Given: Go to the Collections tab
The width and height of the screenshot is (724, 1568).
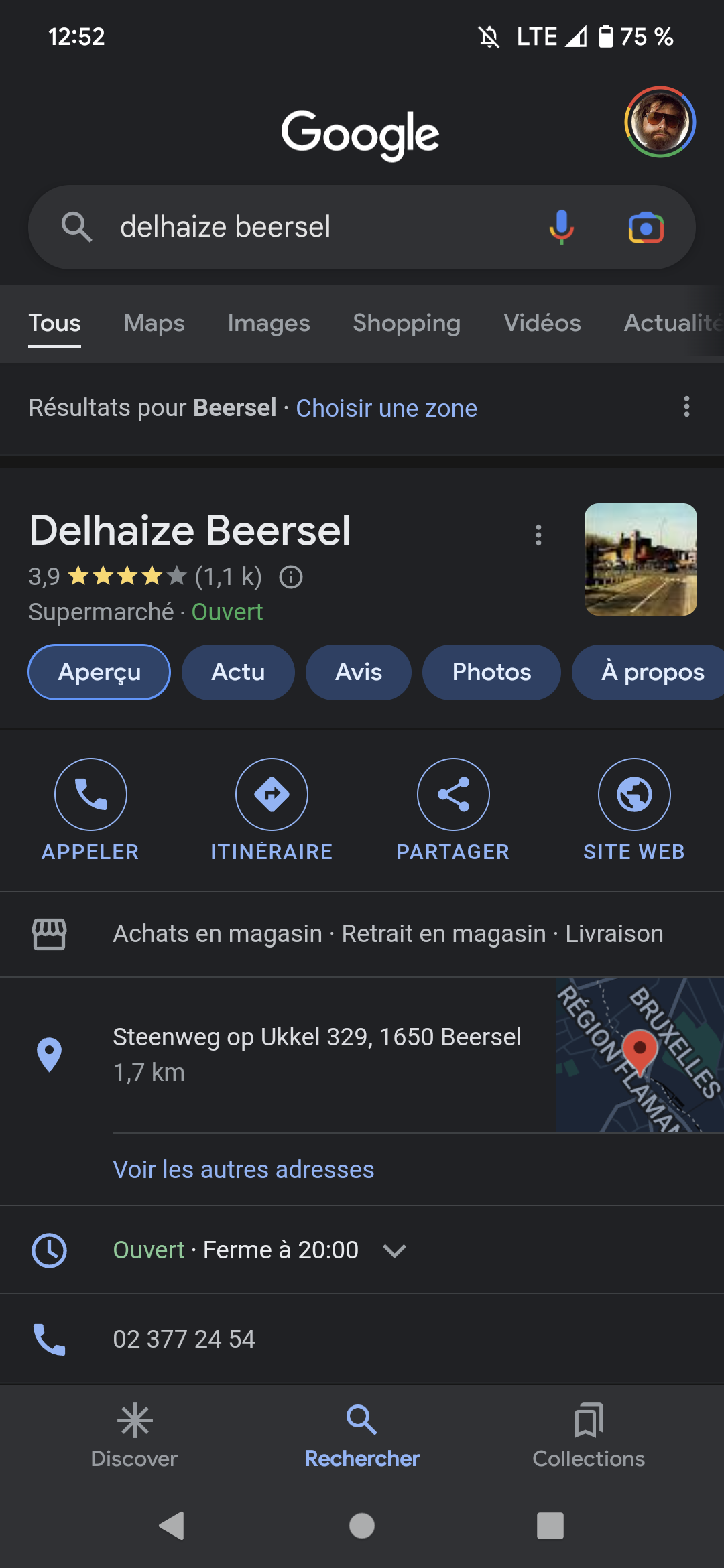Looking at the screenshot, I should (x=589, y=1435).
